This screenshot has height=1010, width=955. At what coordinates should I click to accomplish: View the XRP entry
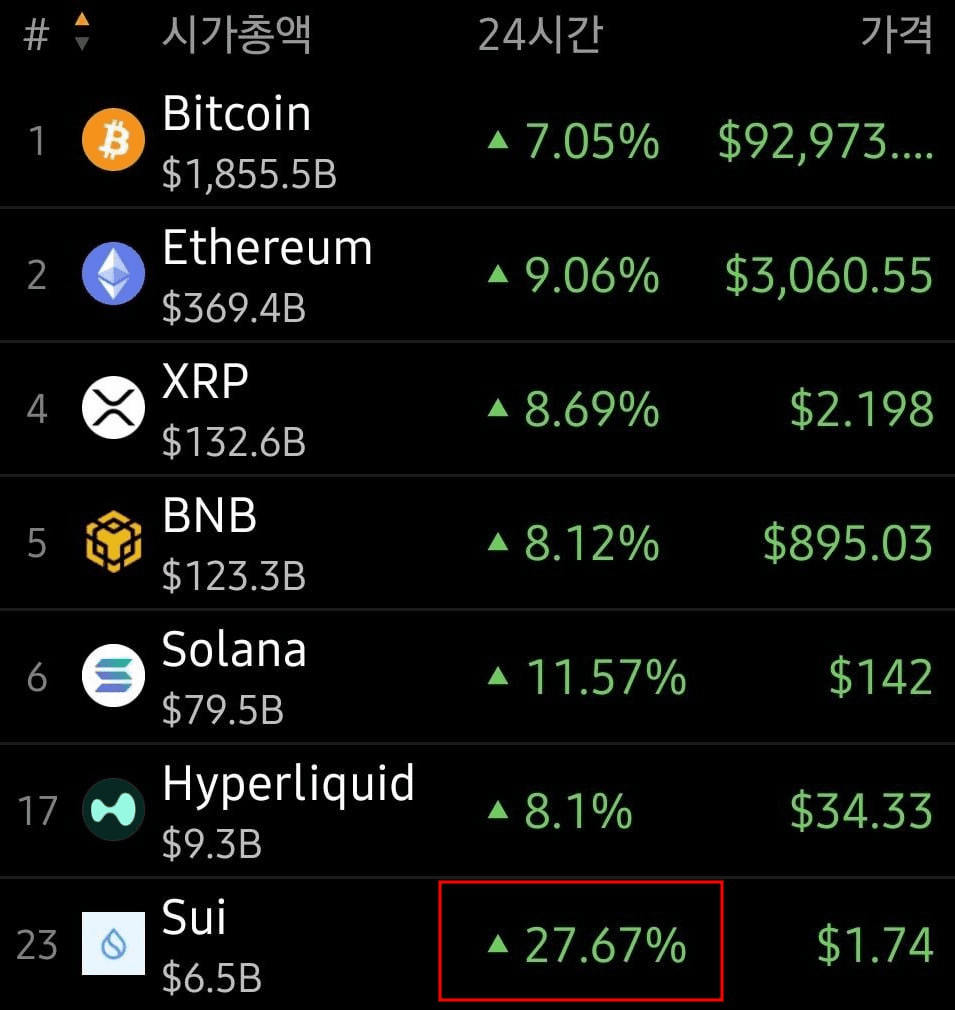tap(206, 409)
